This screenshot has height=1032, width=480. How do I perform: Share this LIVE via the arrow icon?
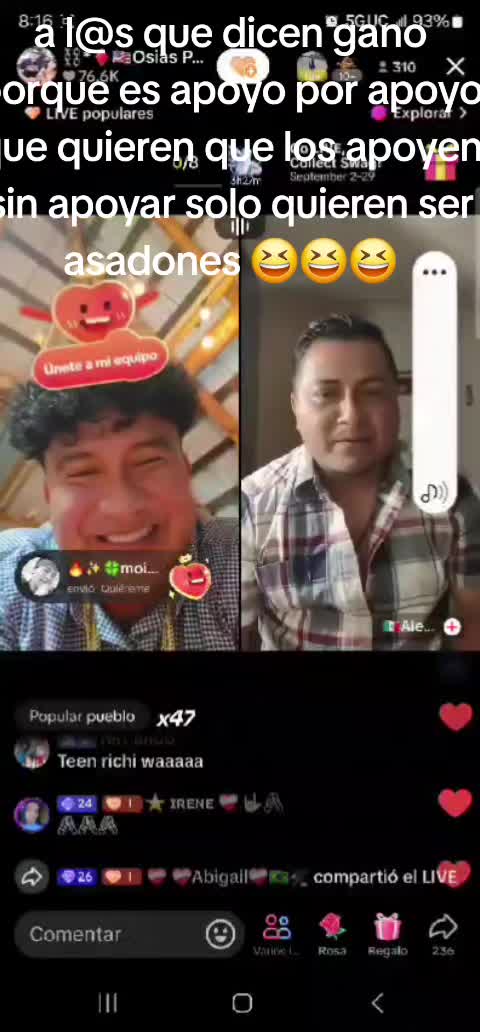click(x=443, y=934)
